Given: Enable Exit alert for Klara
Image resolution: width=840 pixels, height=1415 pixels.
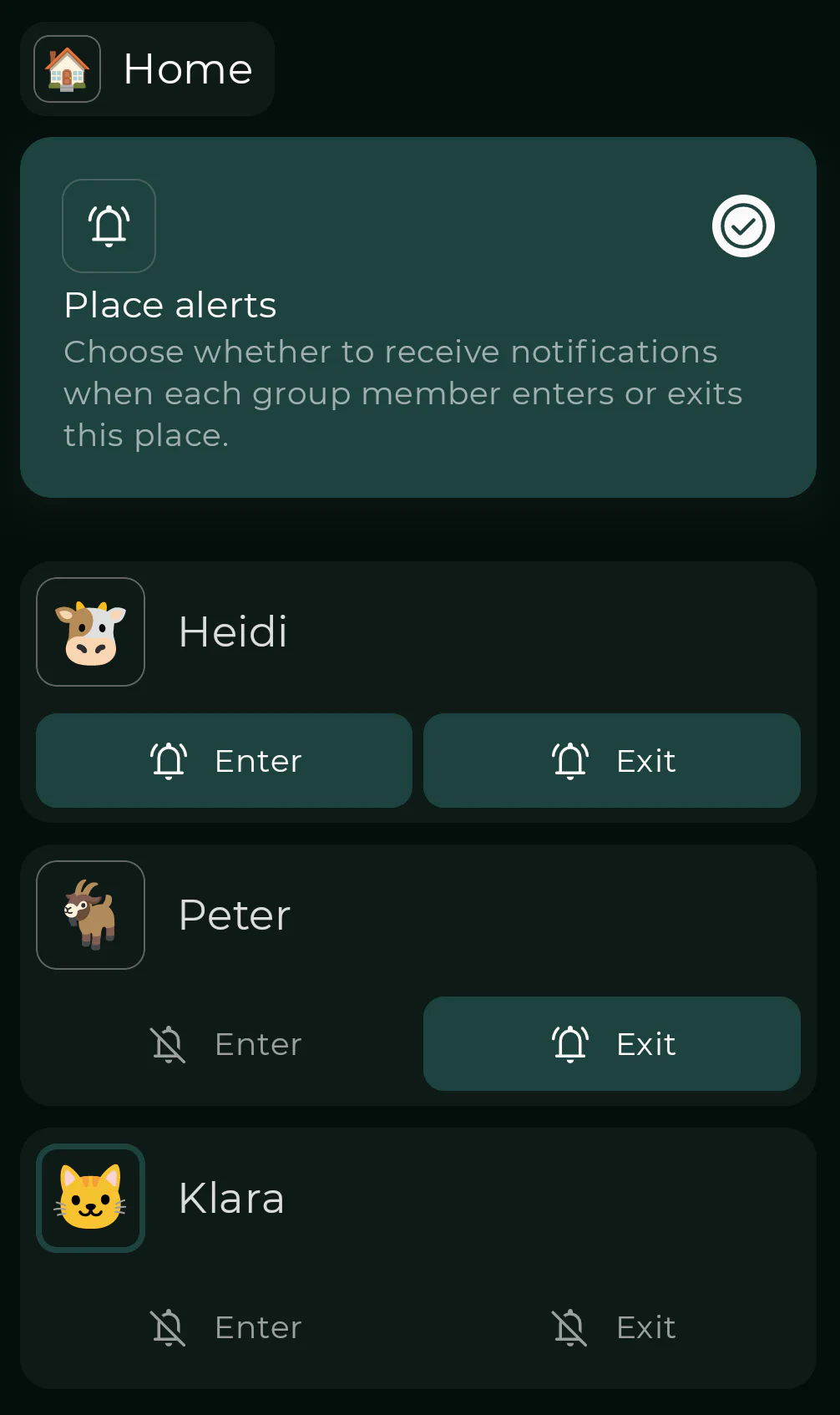Looking at the screenshot, I should (611, 1327).
